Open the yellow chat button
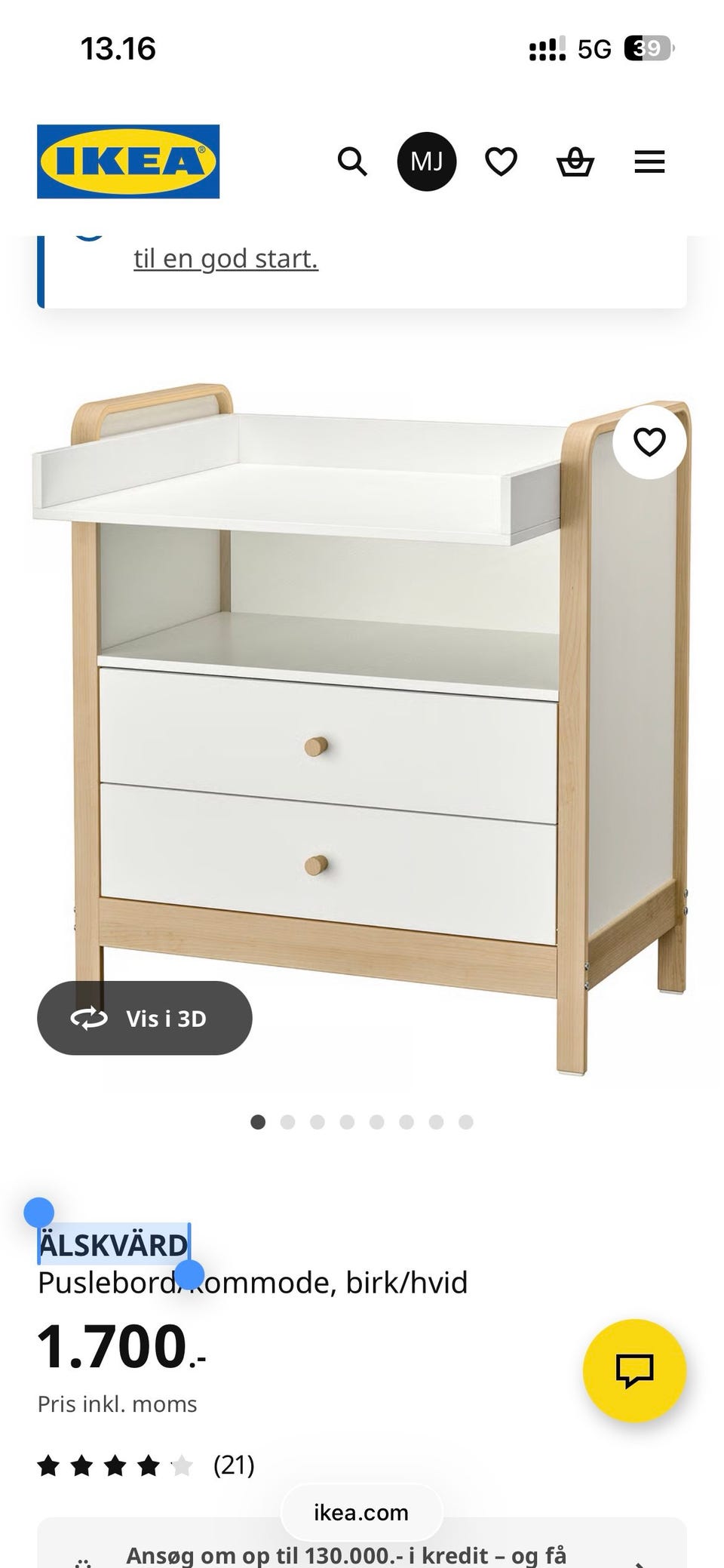 pyautogui.click(x=634, y=1370)
